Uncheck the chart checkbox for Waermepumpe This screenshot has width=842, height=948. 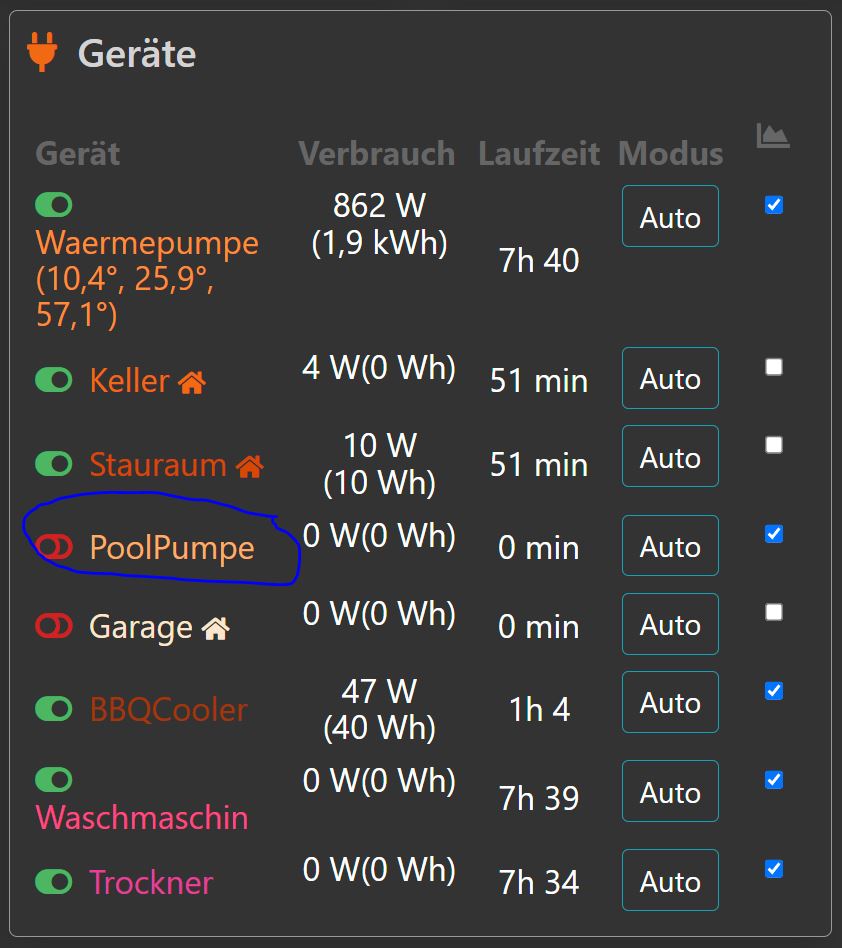coord(773,205)
